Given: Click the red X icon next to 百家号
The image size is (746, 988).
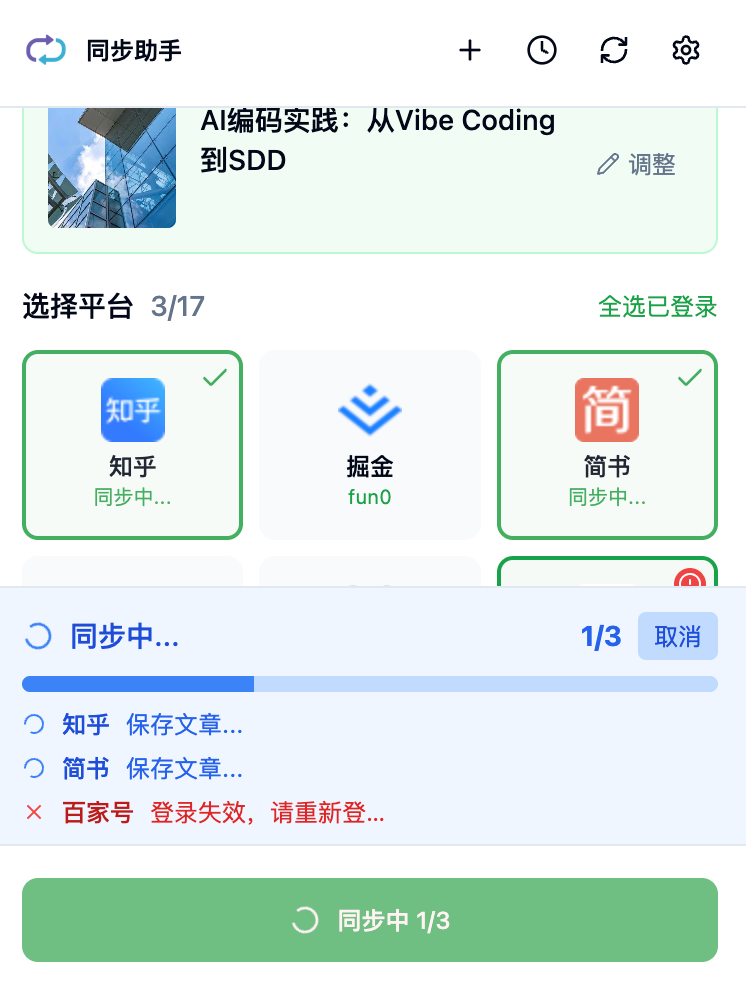Looking at the screenshot, I should tap(34, 812).
